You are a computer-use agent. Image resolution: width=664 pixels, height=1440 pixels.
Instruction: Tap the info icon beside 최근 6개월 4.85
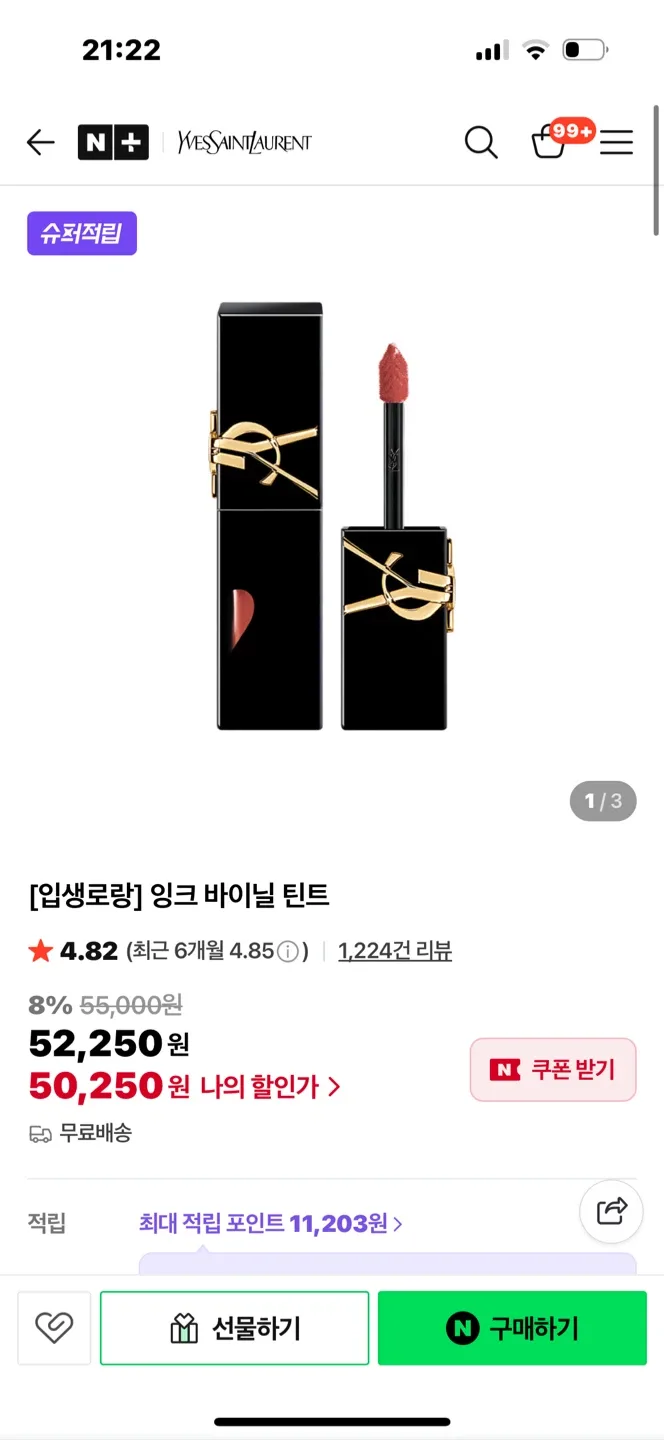coord(288,951)
